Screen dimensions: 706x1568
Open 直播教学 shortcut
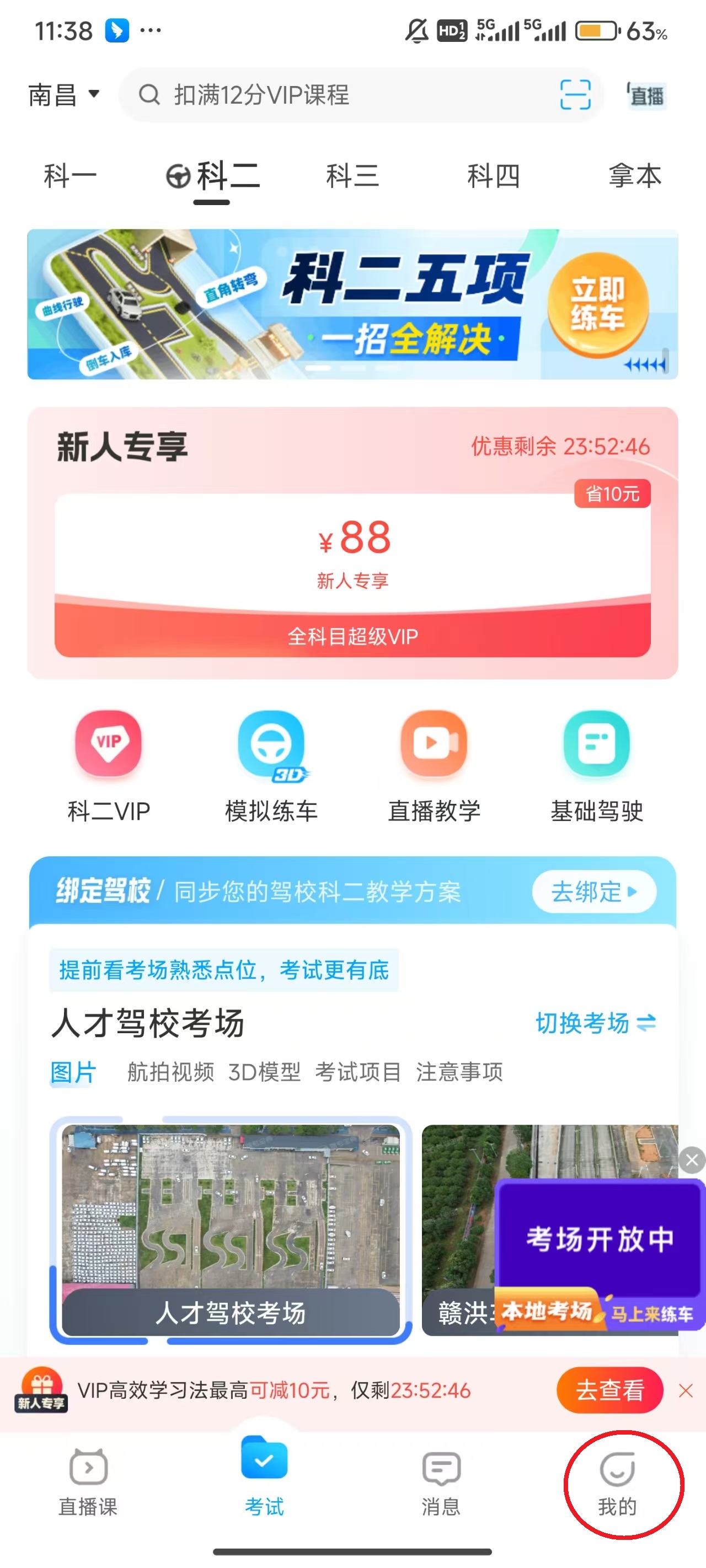coord(434,765)
